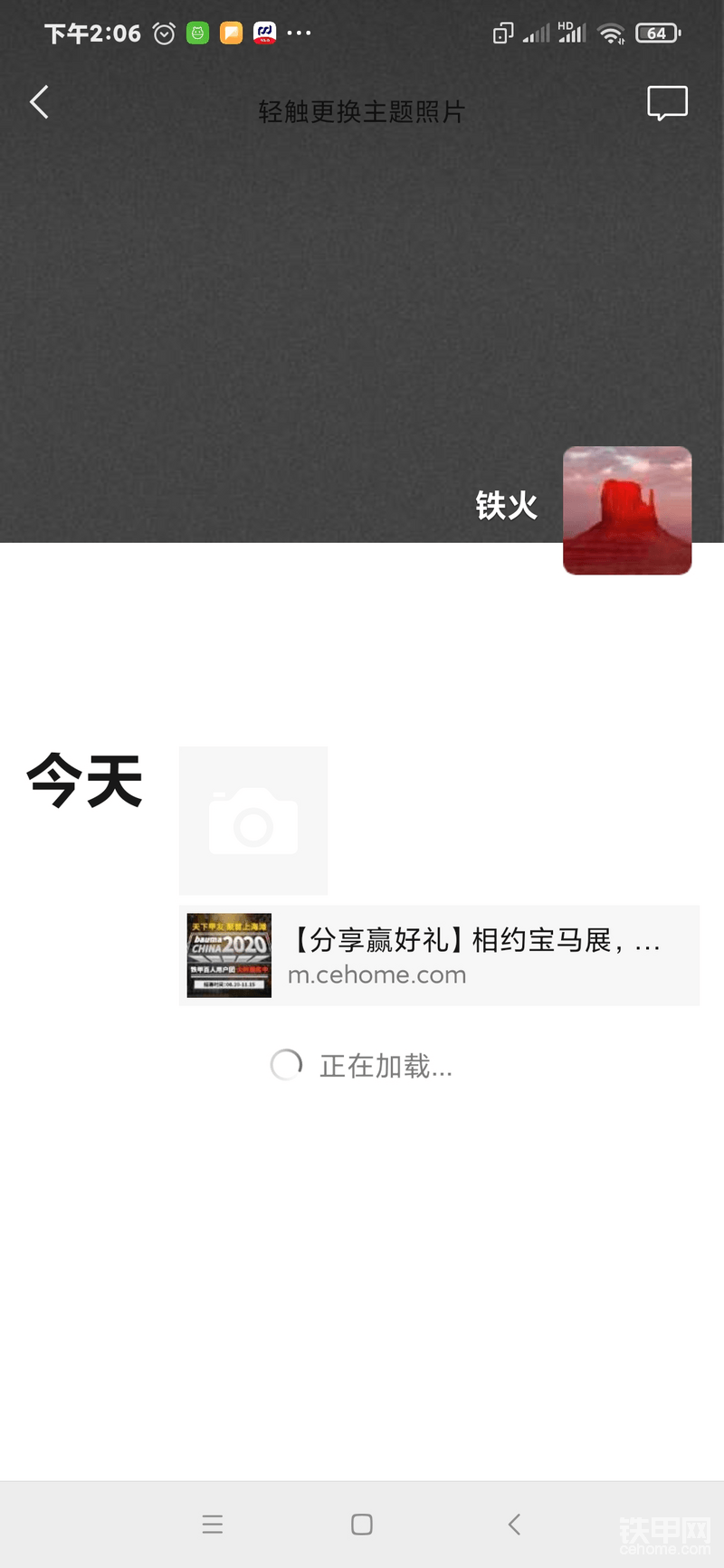Open the shared m.cehome.com link card
This screenshot has height=1568, width=724.
click(439, 955)
